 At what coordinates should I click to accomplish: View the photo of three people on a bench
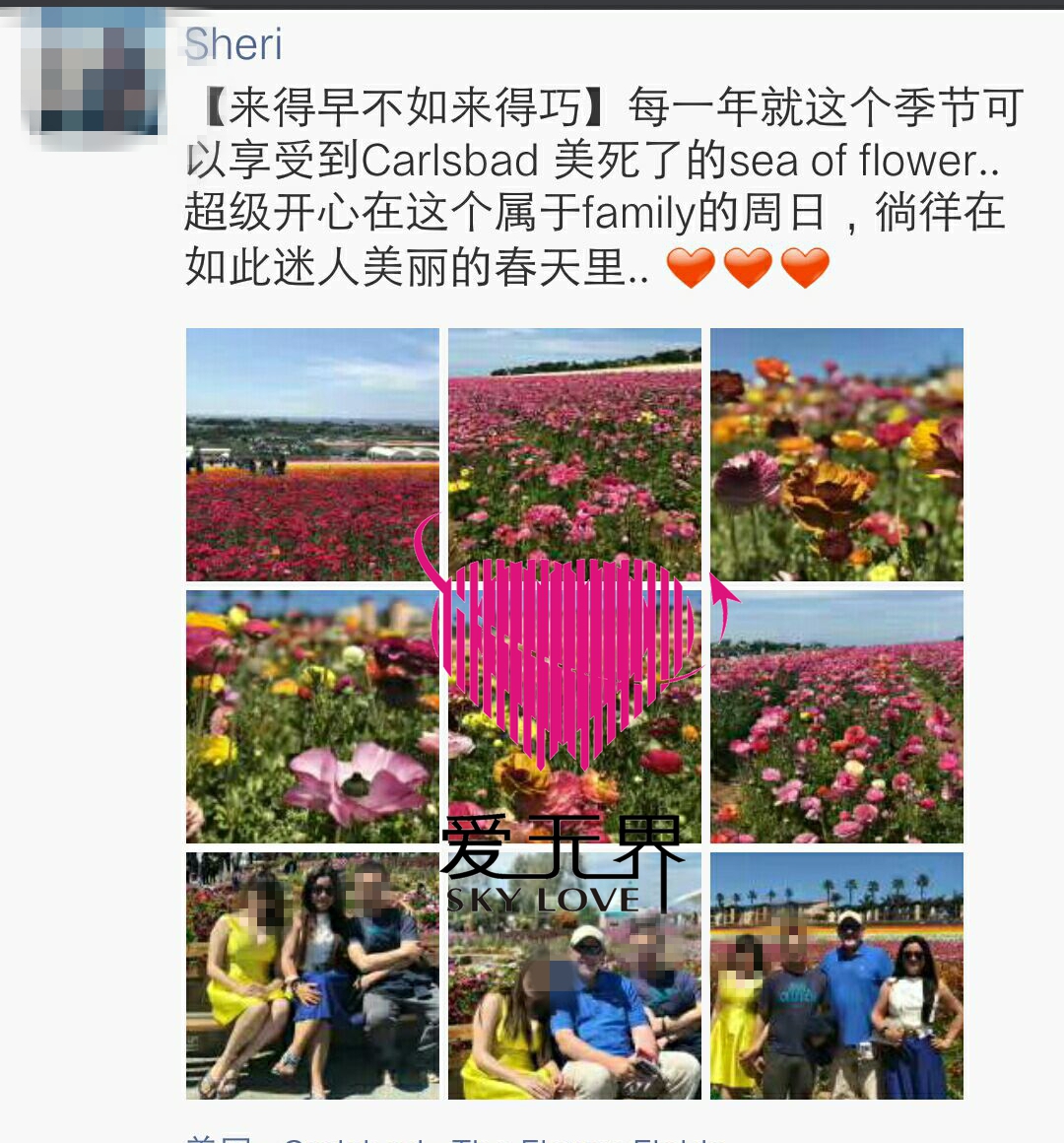(x=312, y=975)
